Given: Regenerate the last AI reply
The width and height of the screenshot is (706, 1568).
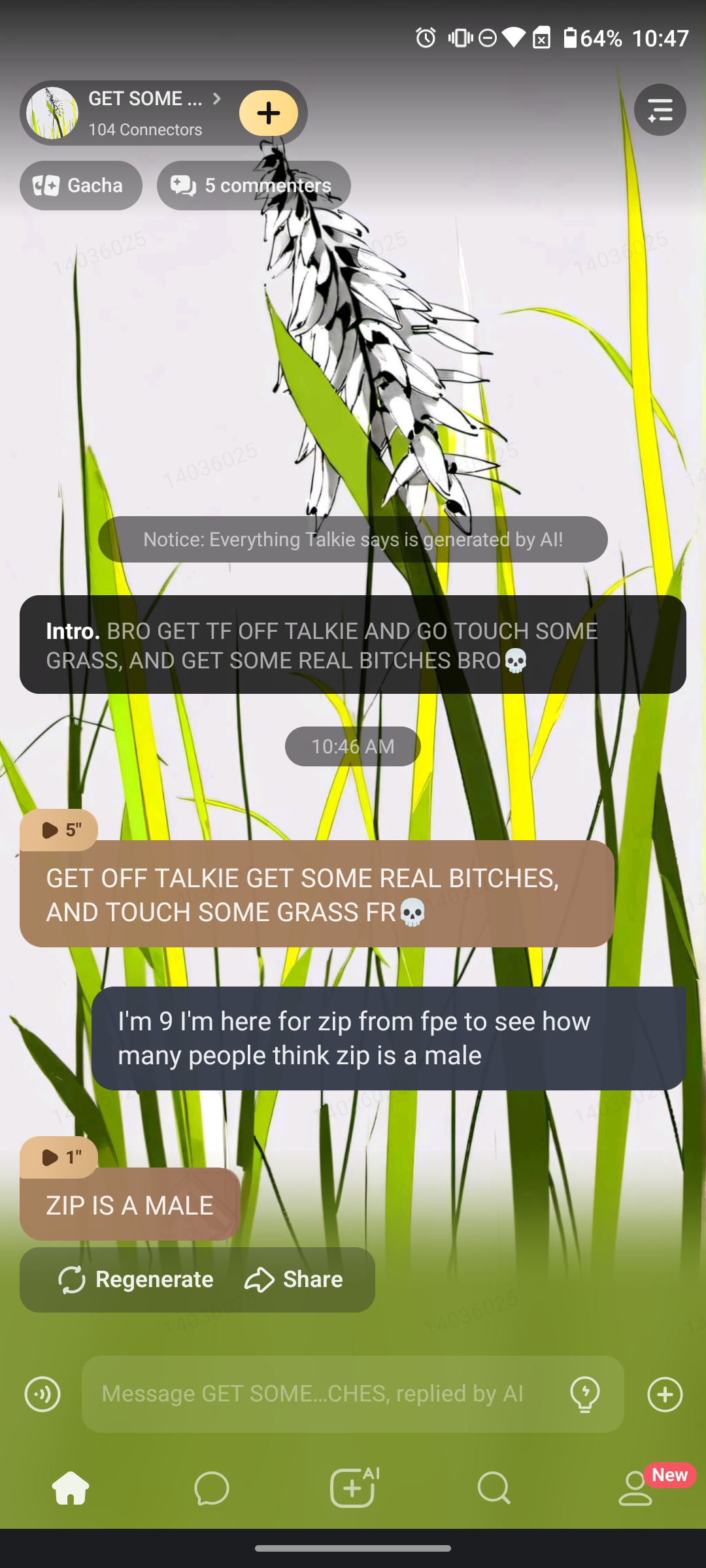Looking at the screenshot, I should pyautogui.click(x=136, y=1279).
